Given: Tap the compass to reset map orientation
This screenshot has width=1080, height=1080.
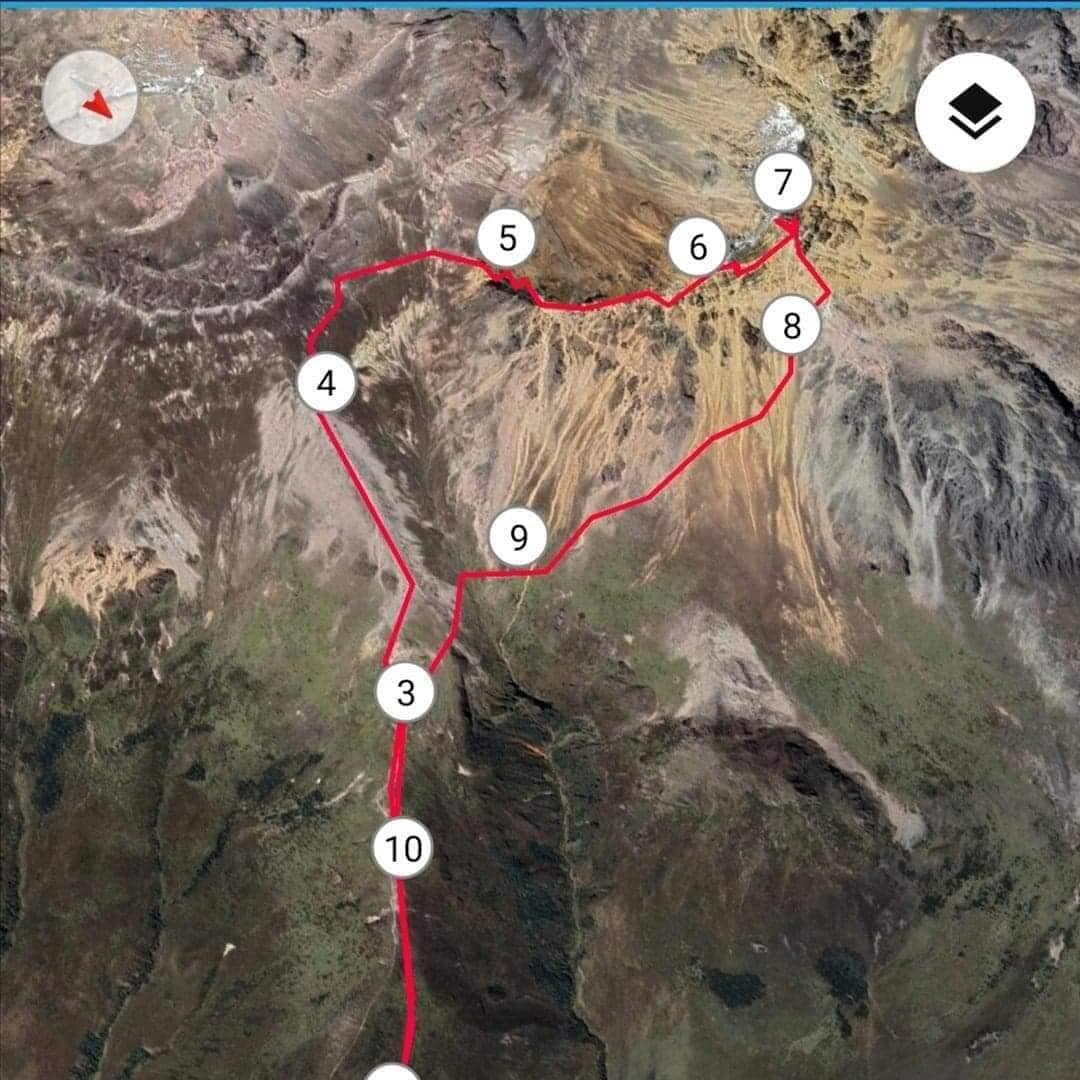Looking at the screenshot, I should coord(90,97).
